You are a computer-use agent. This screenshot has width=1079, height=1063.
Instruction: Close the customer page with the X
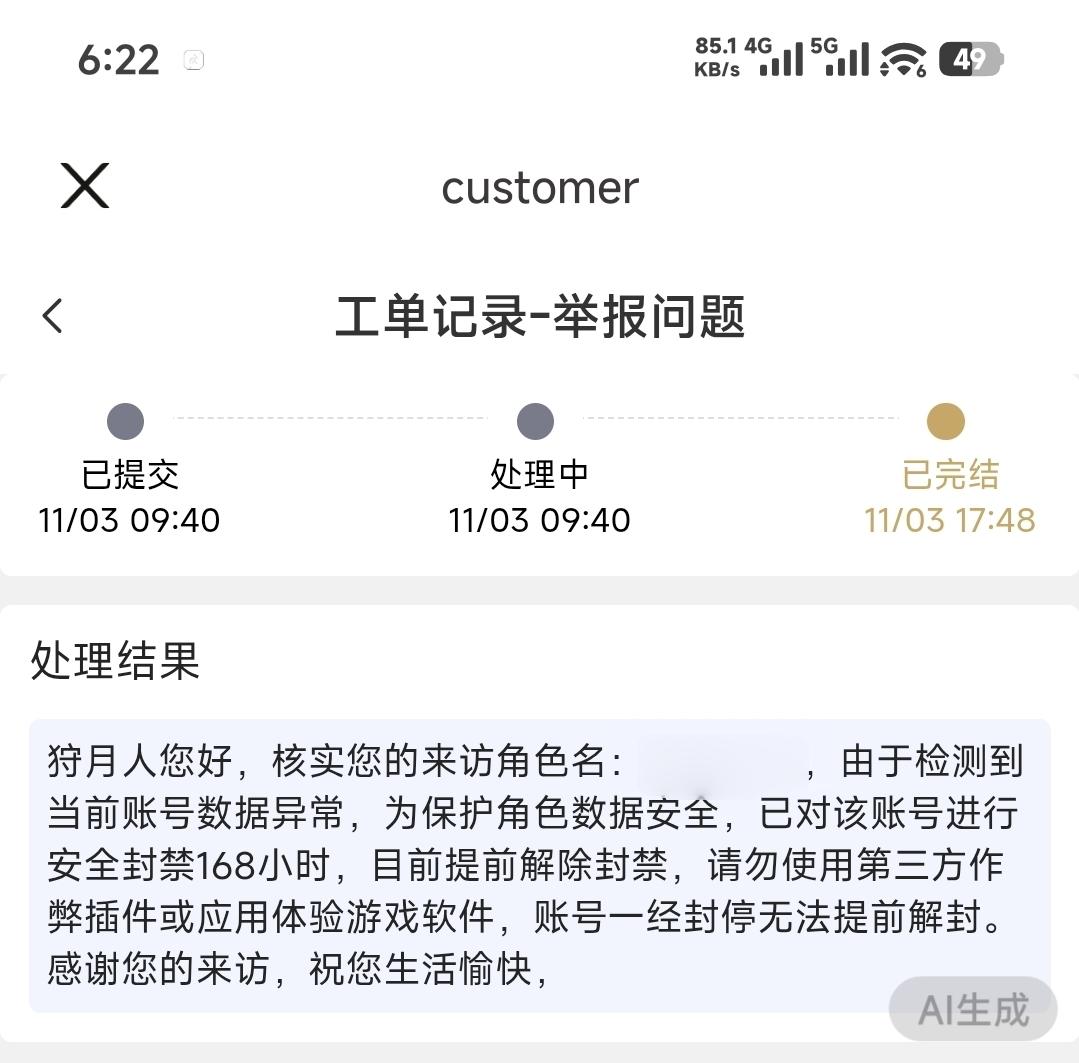(85, 186)
